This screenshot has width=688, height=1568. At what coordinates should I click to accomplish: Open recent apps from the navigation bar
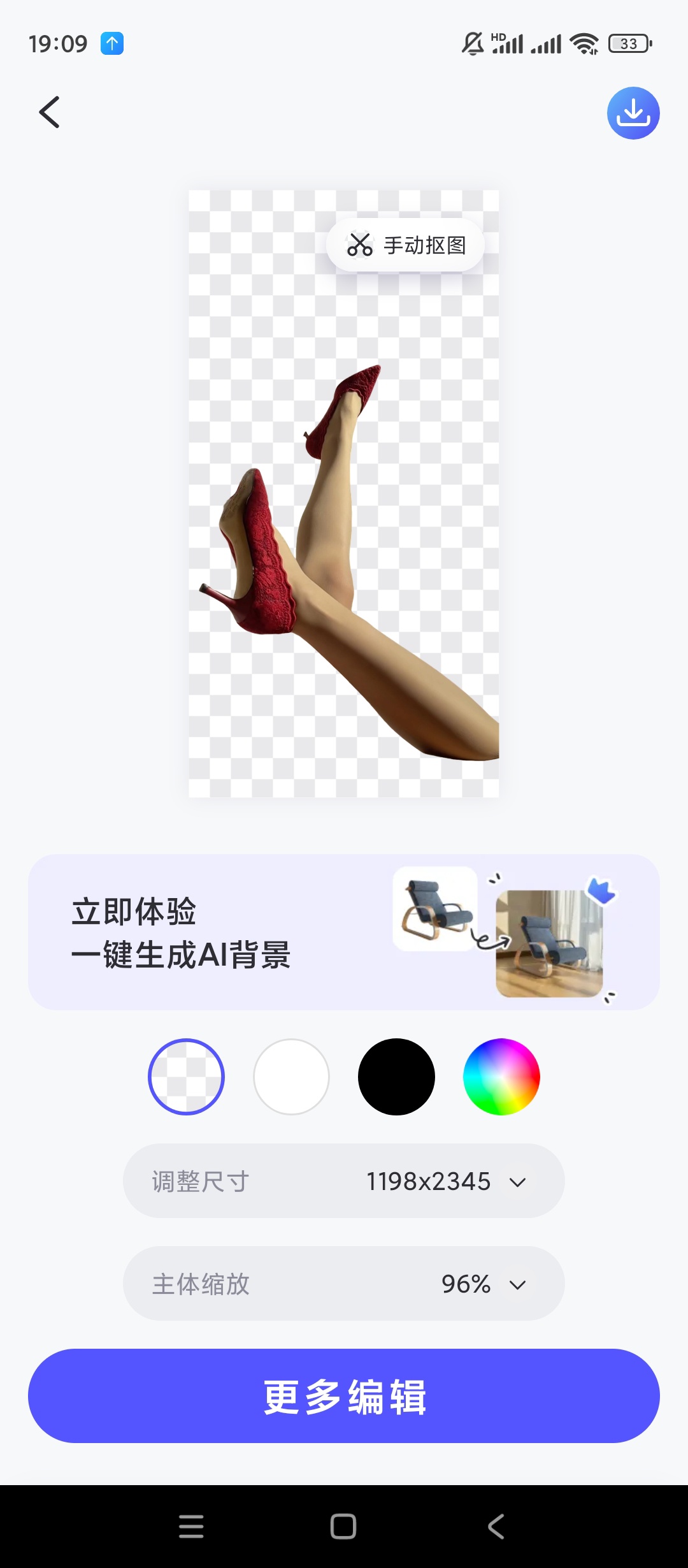pos(191,1527)
